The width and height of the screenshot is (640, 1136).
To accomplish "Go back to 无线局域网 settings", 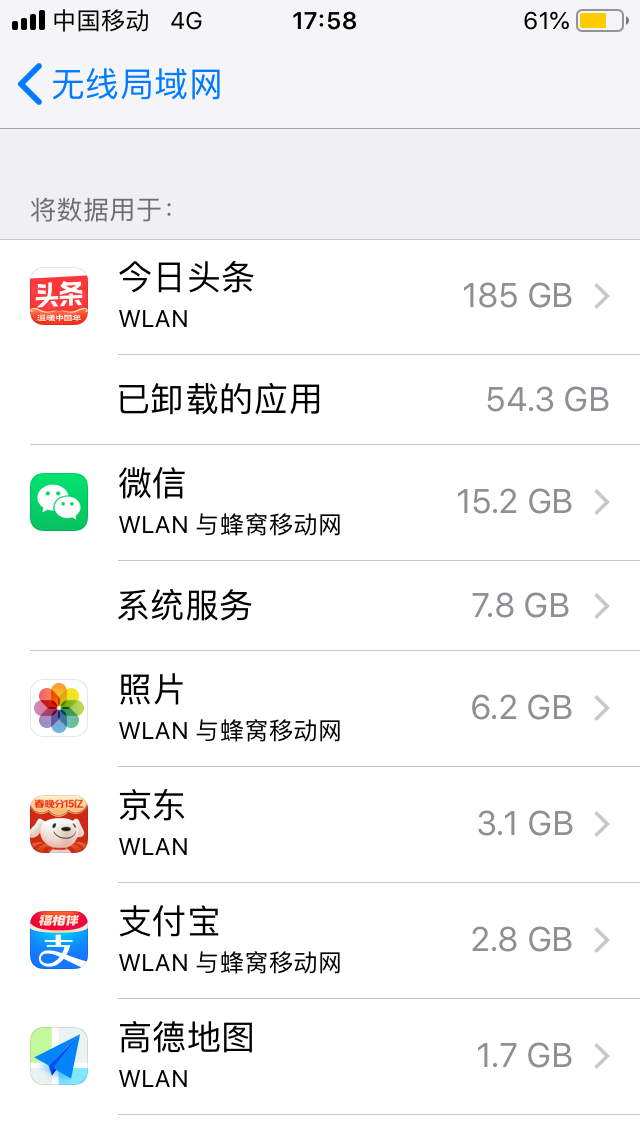I will [120, 85].
